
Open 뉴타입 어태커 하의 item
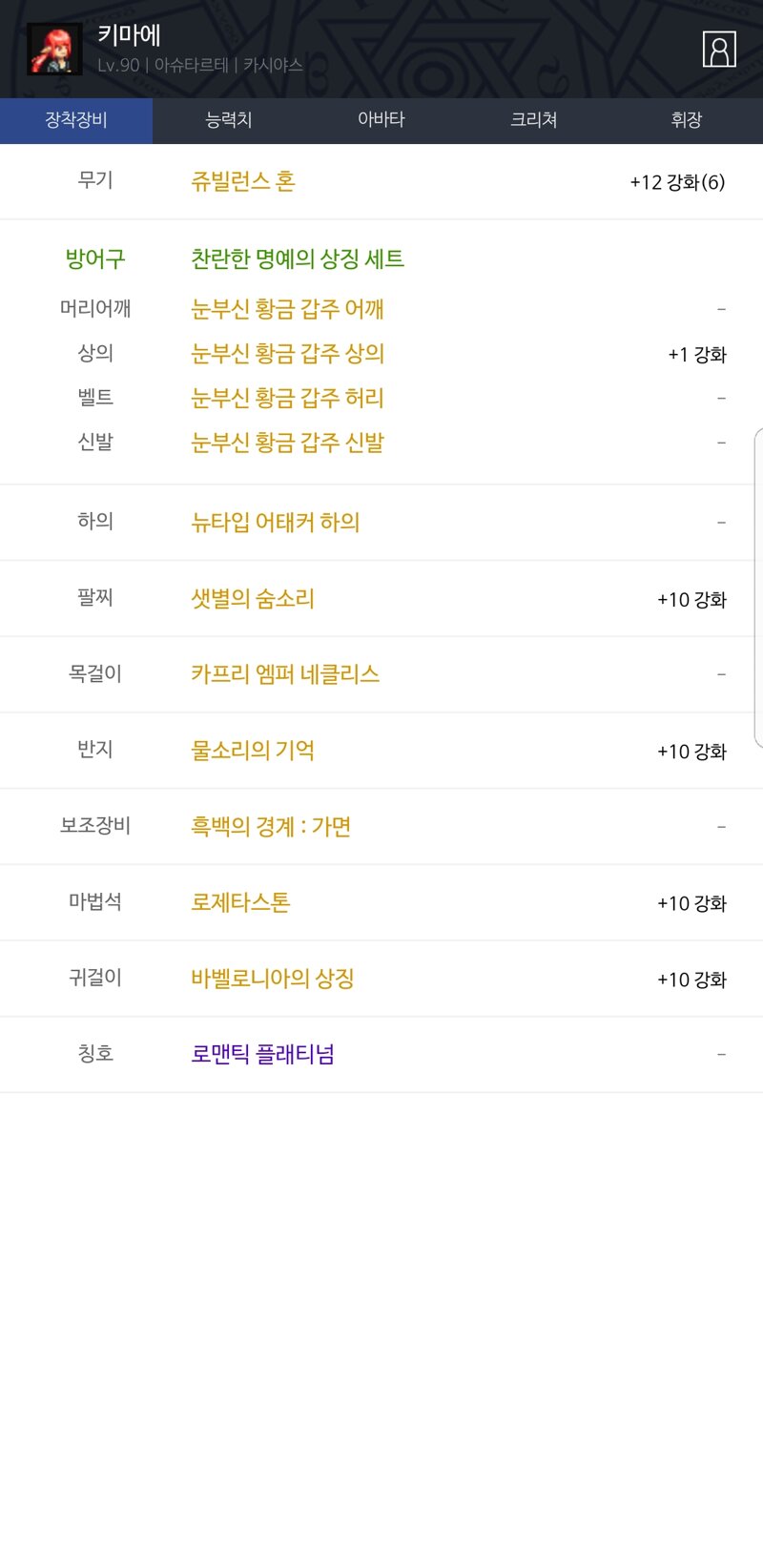coord(275,522)
